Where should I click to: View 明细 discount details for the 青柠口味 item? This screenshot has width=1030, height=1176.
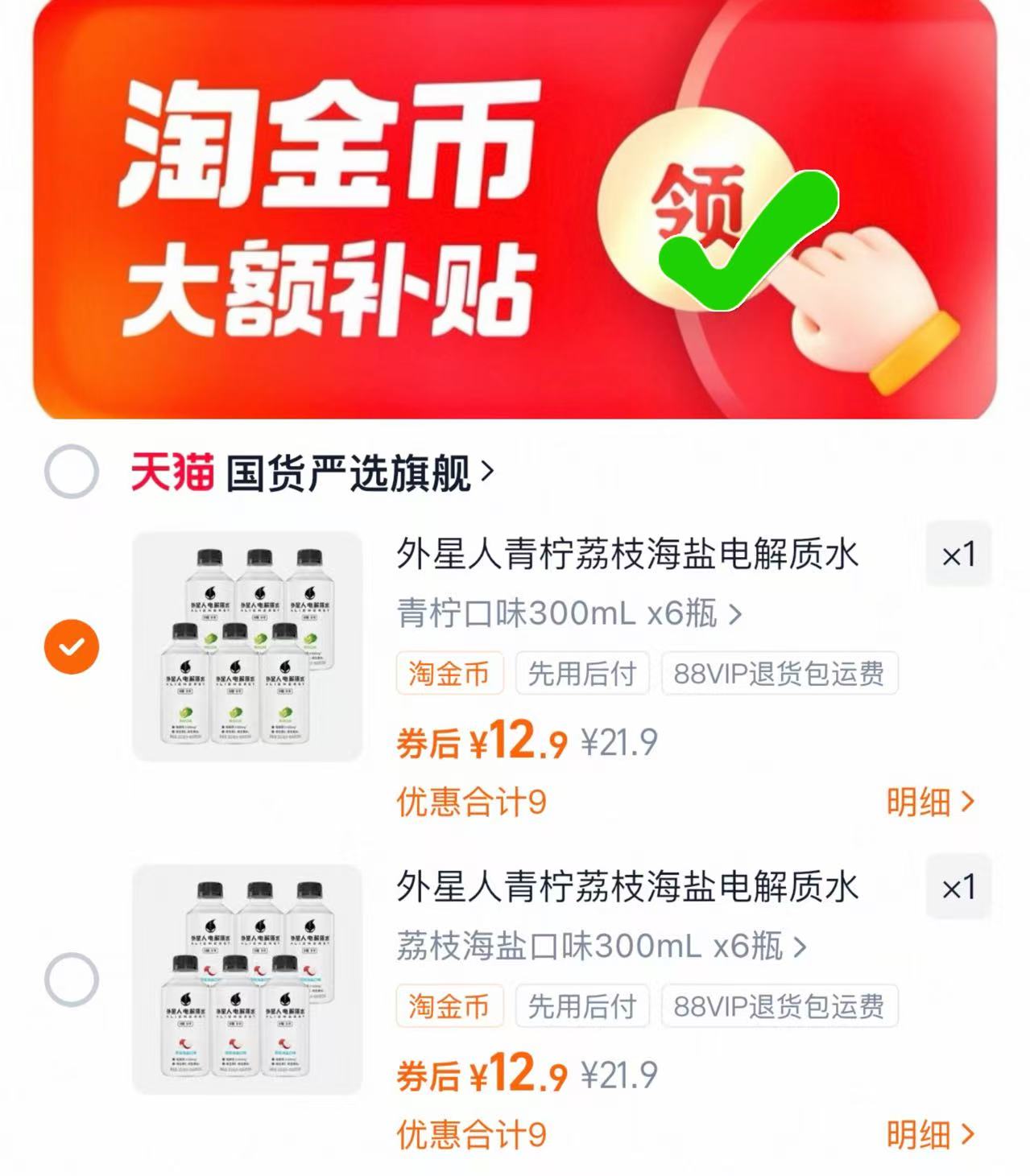(930, 802)
